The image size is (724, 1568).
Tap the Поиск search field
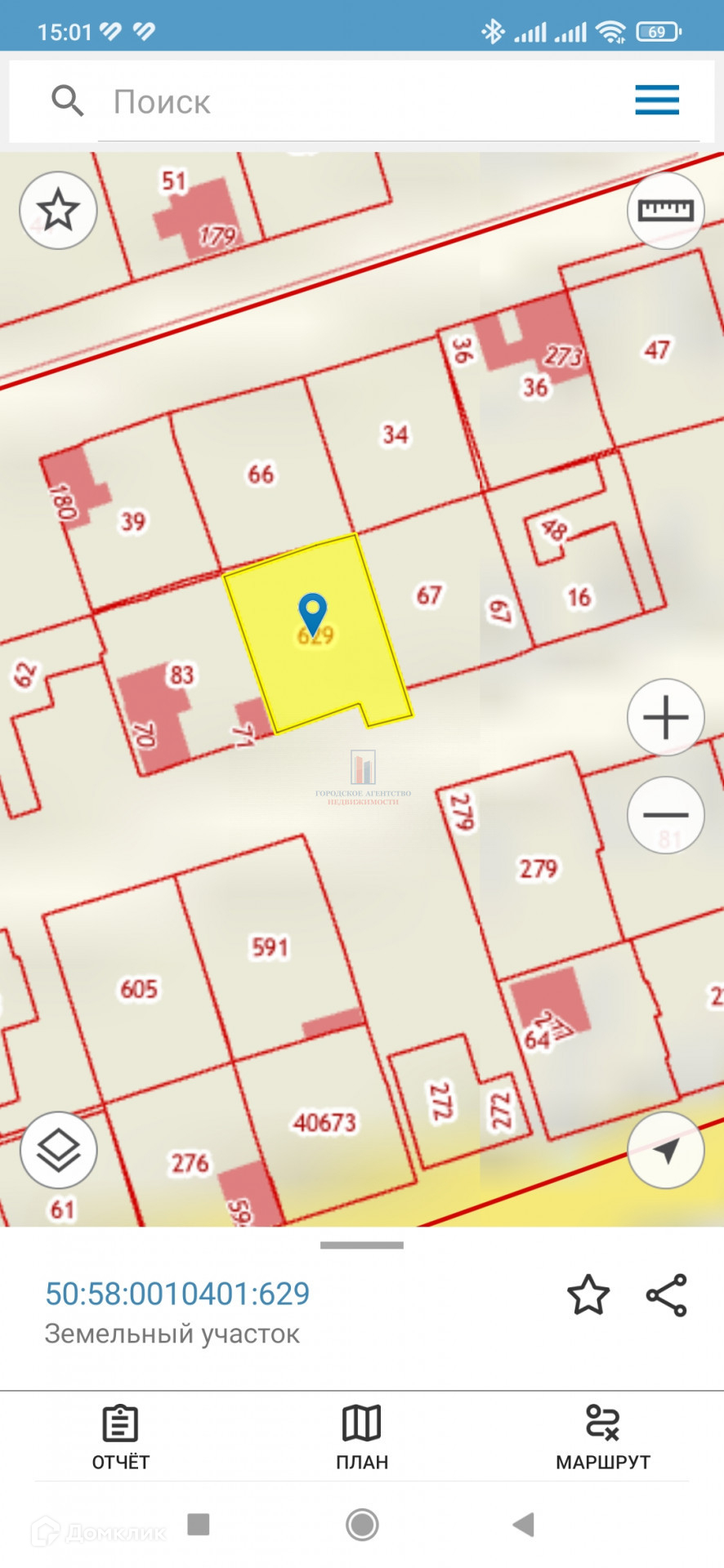[x=360, y=102]
